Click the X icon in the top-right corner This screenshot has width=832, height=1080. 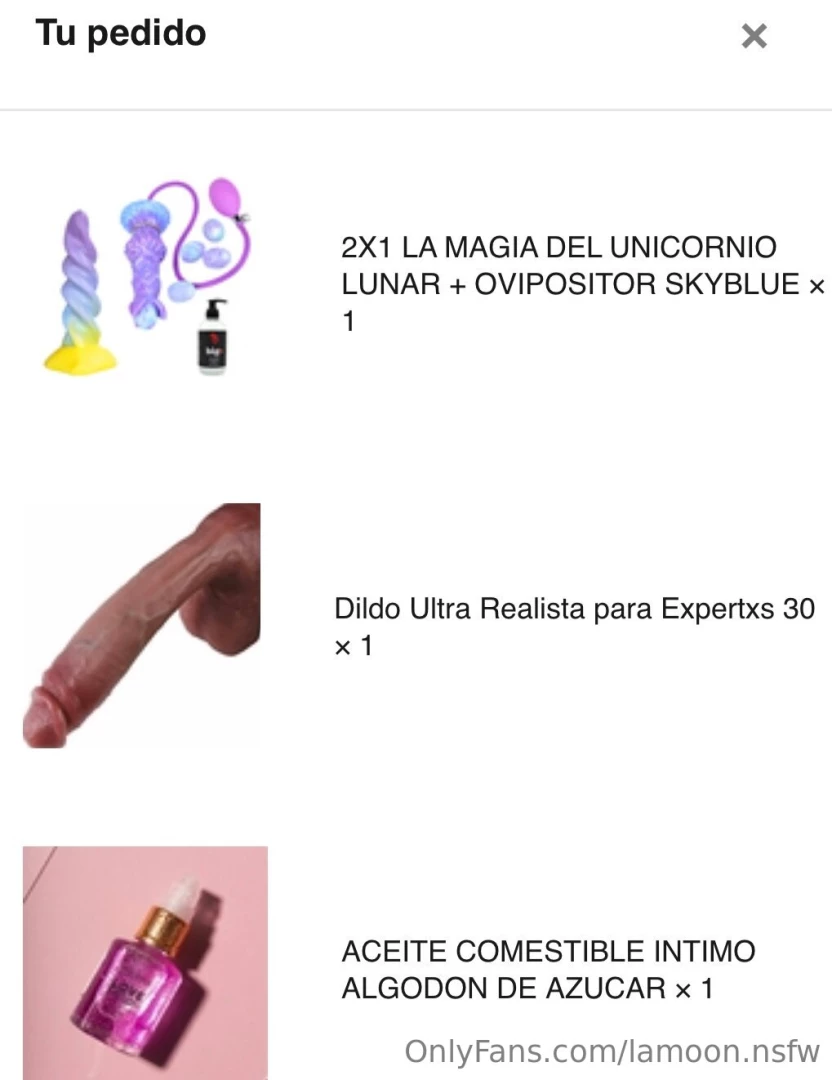point(753,36)
